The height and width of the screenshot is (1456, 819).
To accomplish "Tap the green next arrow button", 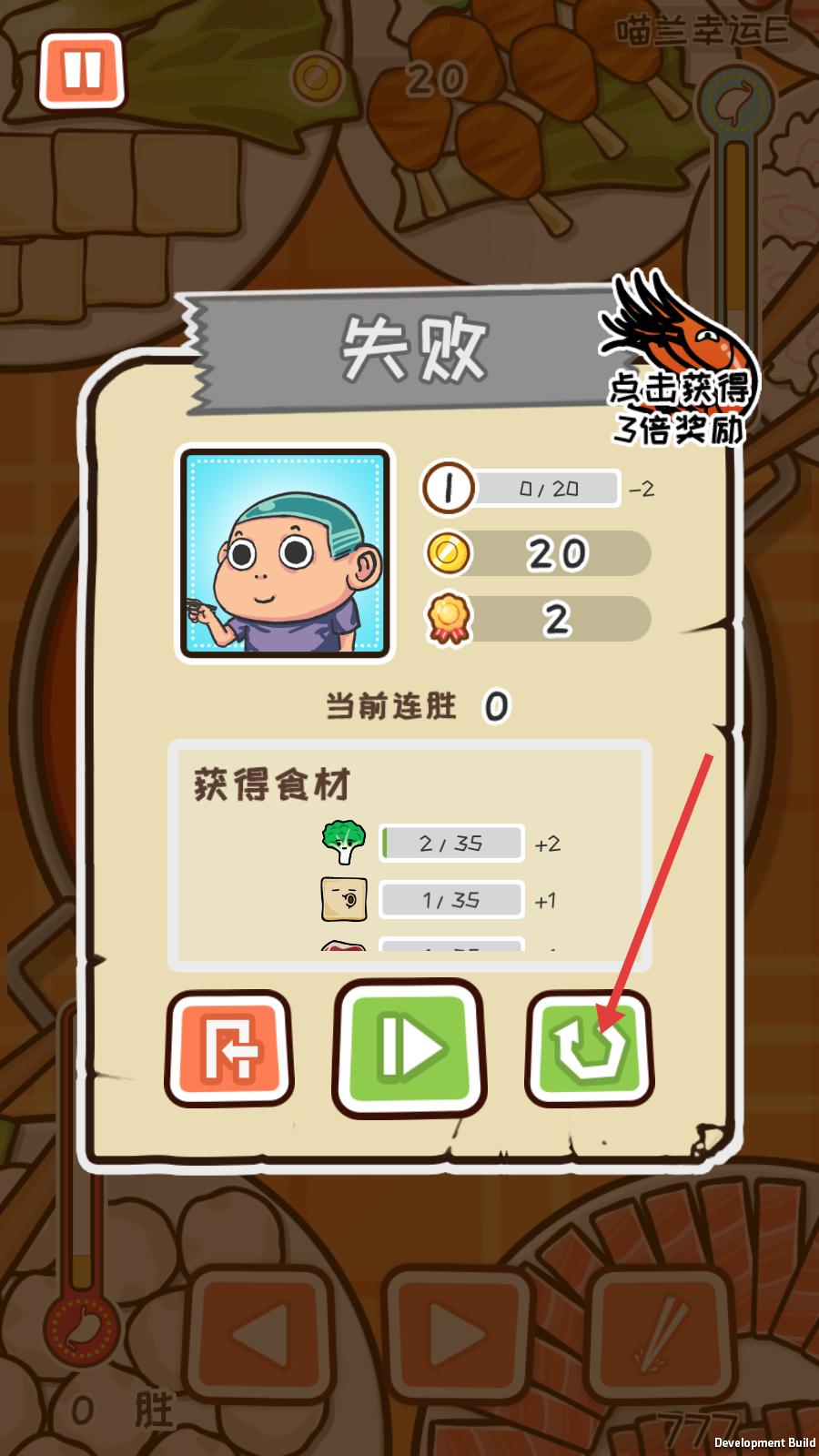I will (x=409, y=1048).
